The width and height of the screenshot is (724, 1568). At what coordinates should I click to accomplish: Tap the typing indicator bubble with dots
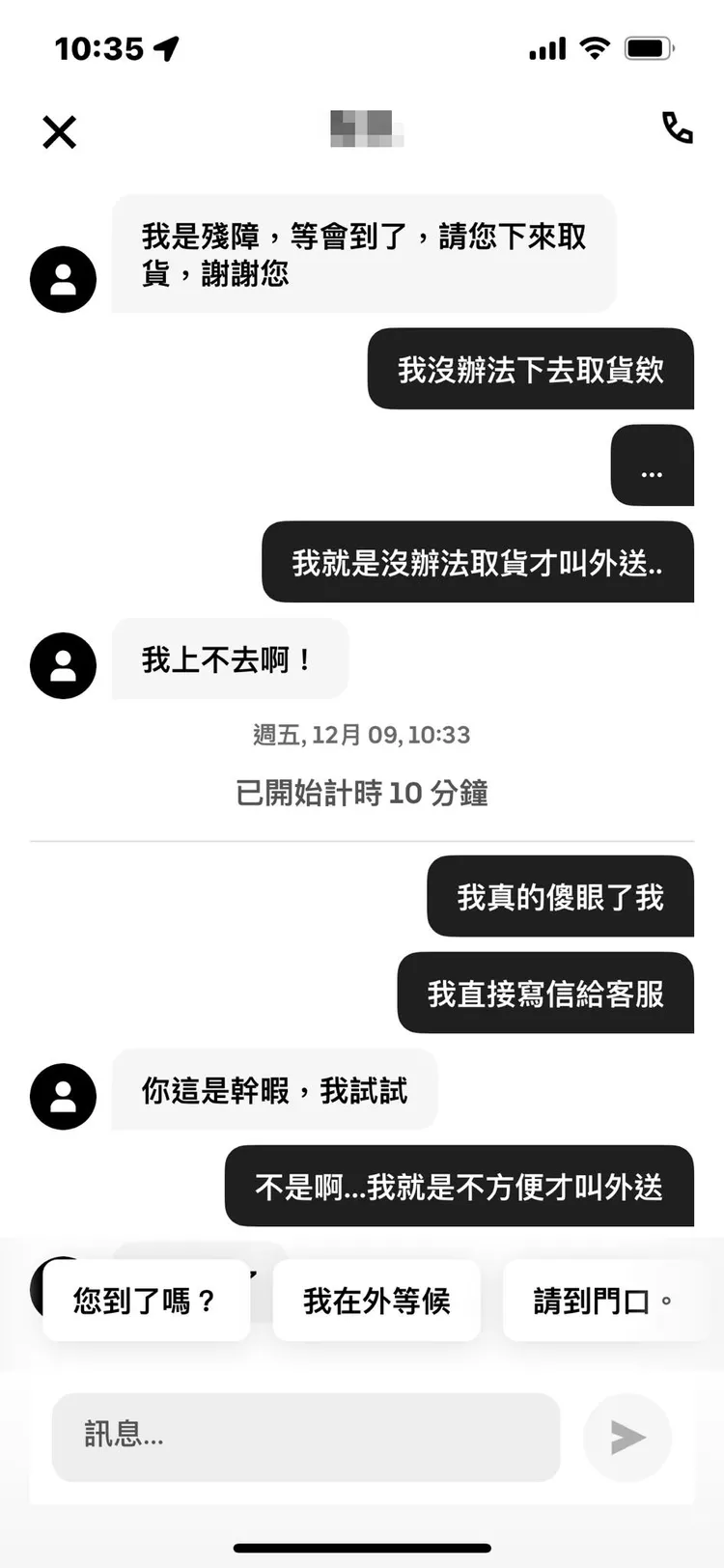pyautogui.click(x=652, y=465)
